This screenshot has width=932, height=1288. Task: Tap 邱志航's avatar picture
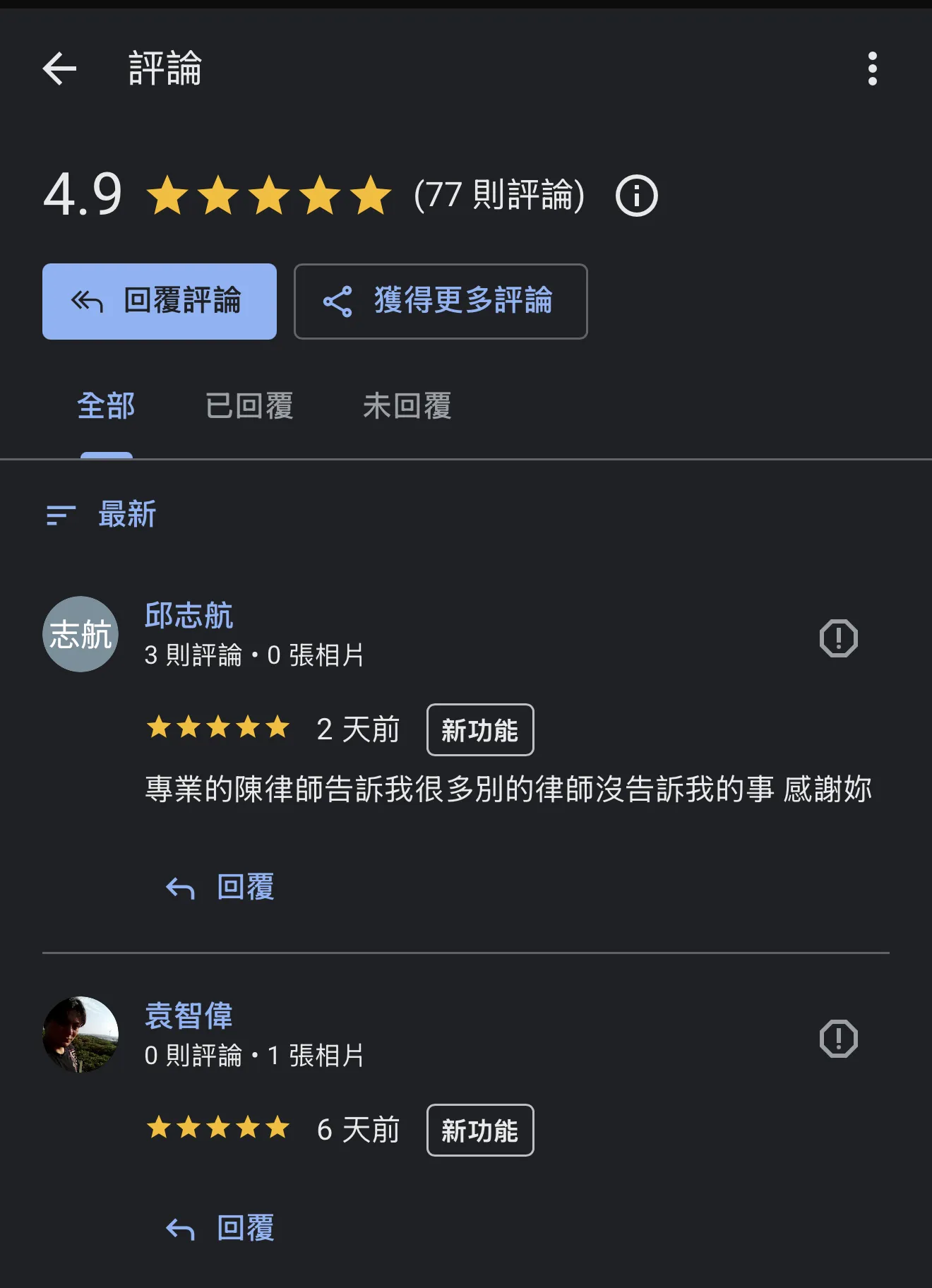[80, 634]
